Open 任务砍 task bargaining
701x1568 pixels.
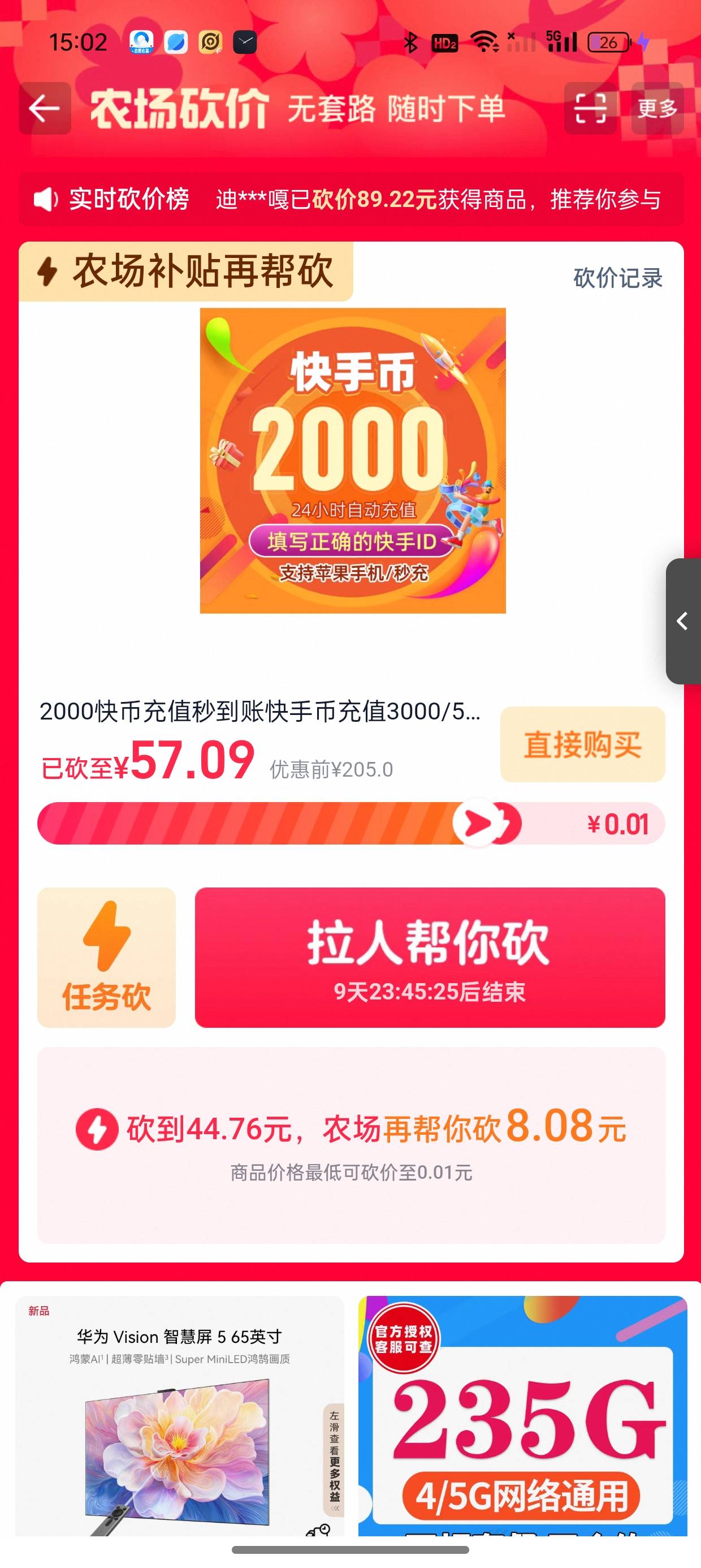click(106, 958)
